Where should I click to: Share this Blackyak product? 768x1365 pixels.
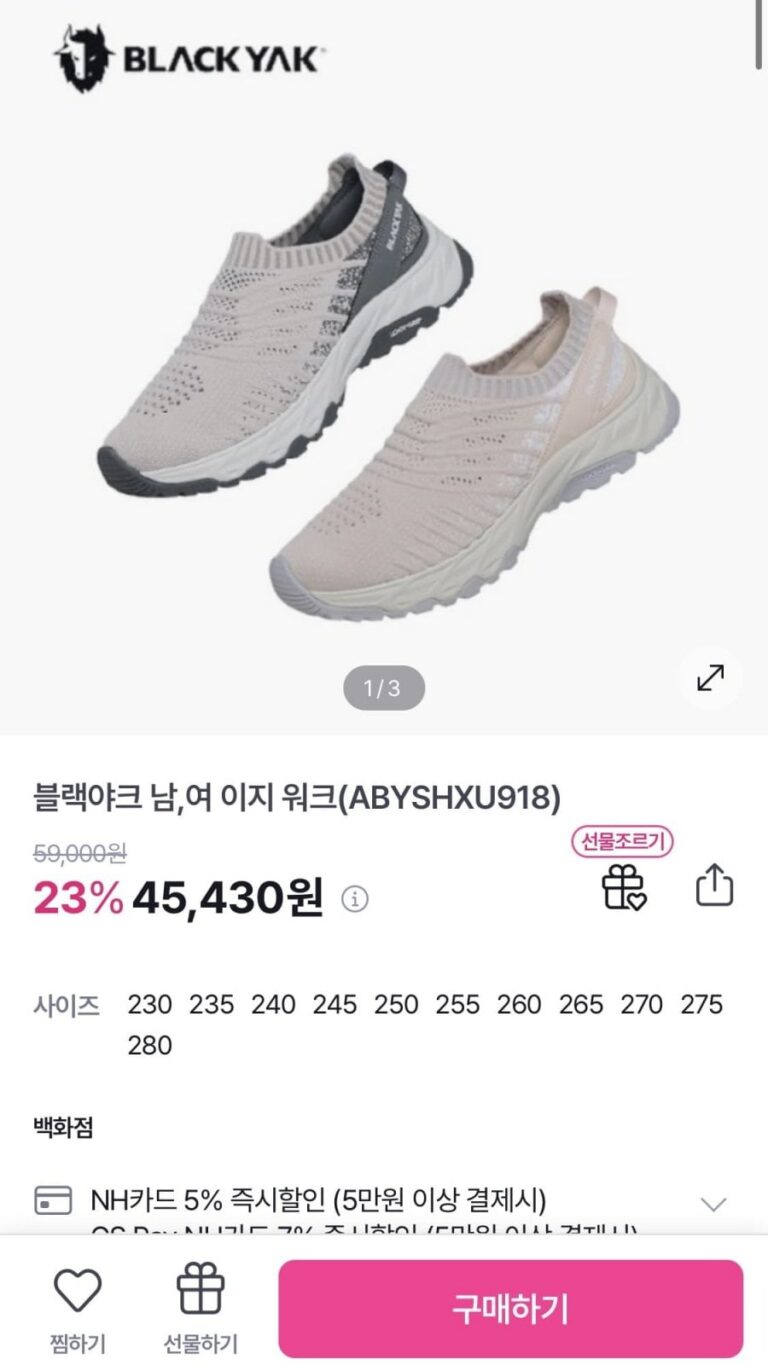pos(714,886)
